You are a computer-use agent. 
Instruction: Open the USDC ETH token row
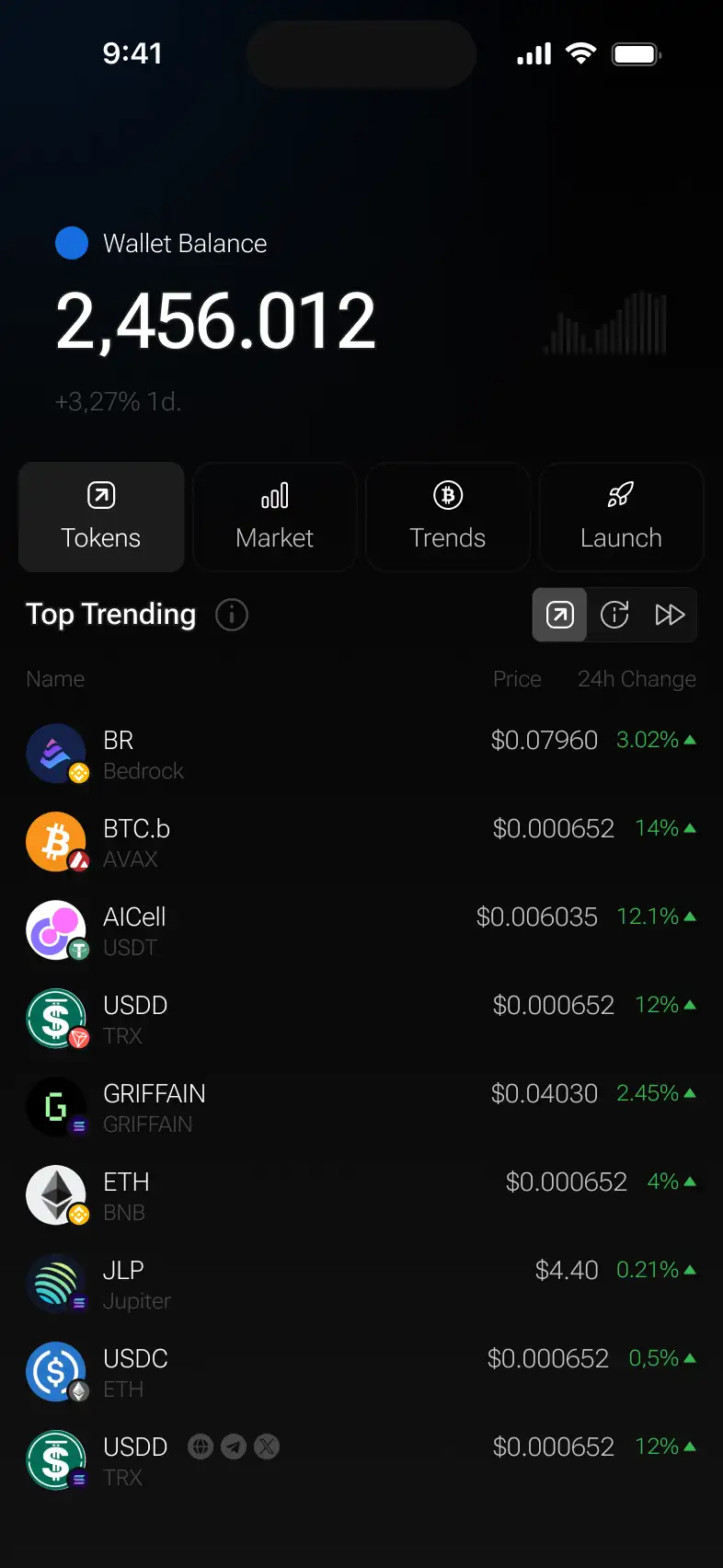[361, 1373]
